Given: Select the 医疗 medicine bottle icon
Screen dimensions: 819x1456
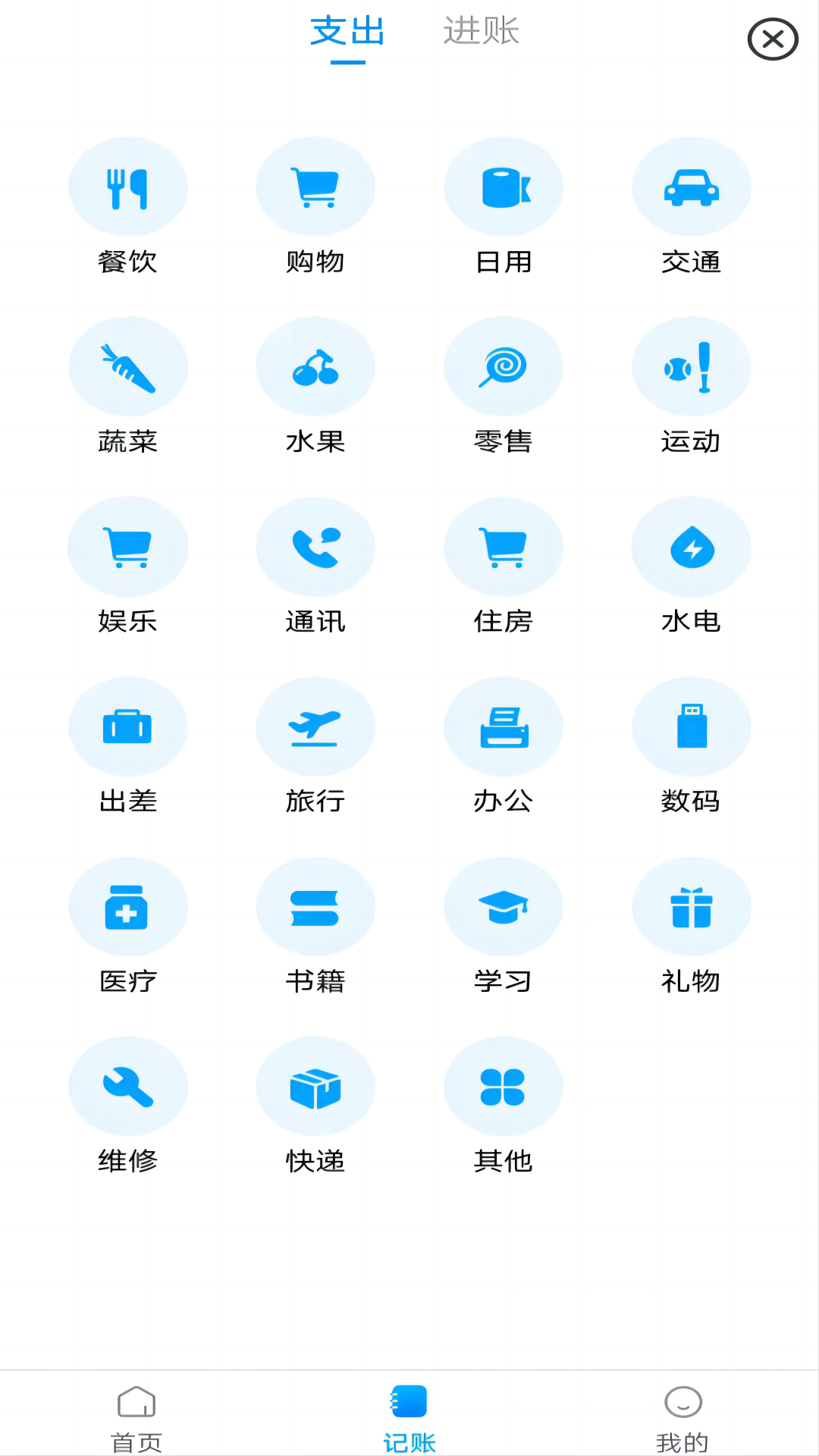Looking at the screenshot, I should pyautogui.click(x=127, y=906).
